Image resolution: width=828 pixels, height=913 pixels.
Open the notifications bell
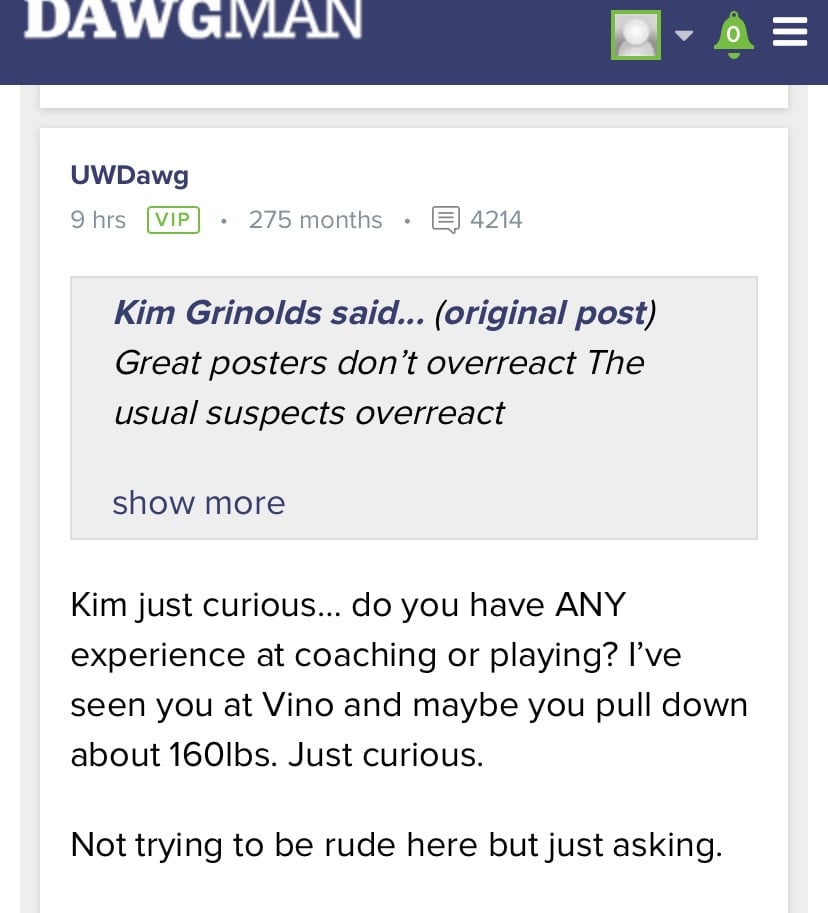pos(733,35)
